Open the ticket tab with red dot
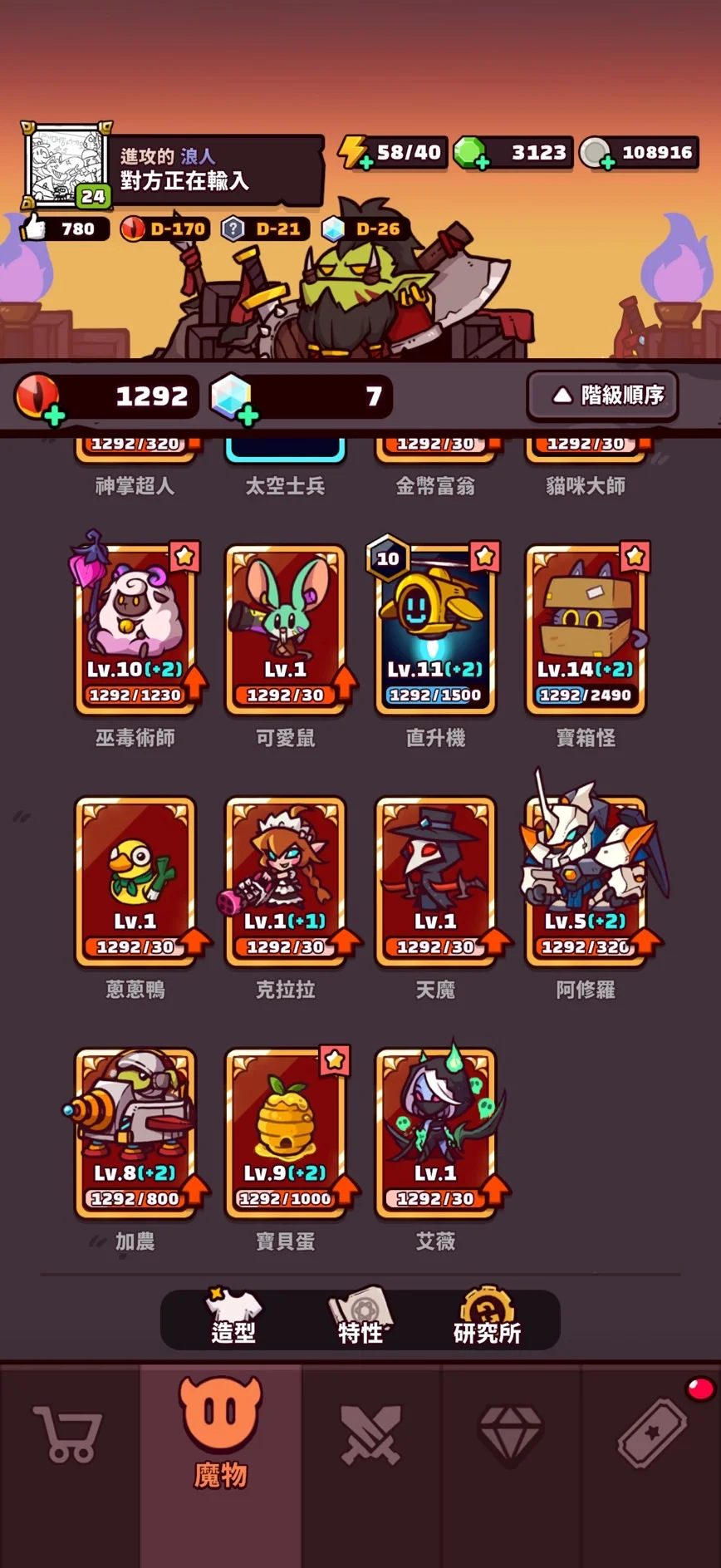 pos(652,1434)
